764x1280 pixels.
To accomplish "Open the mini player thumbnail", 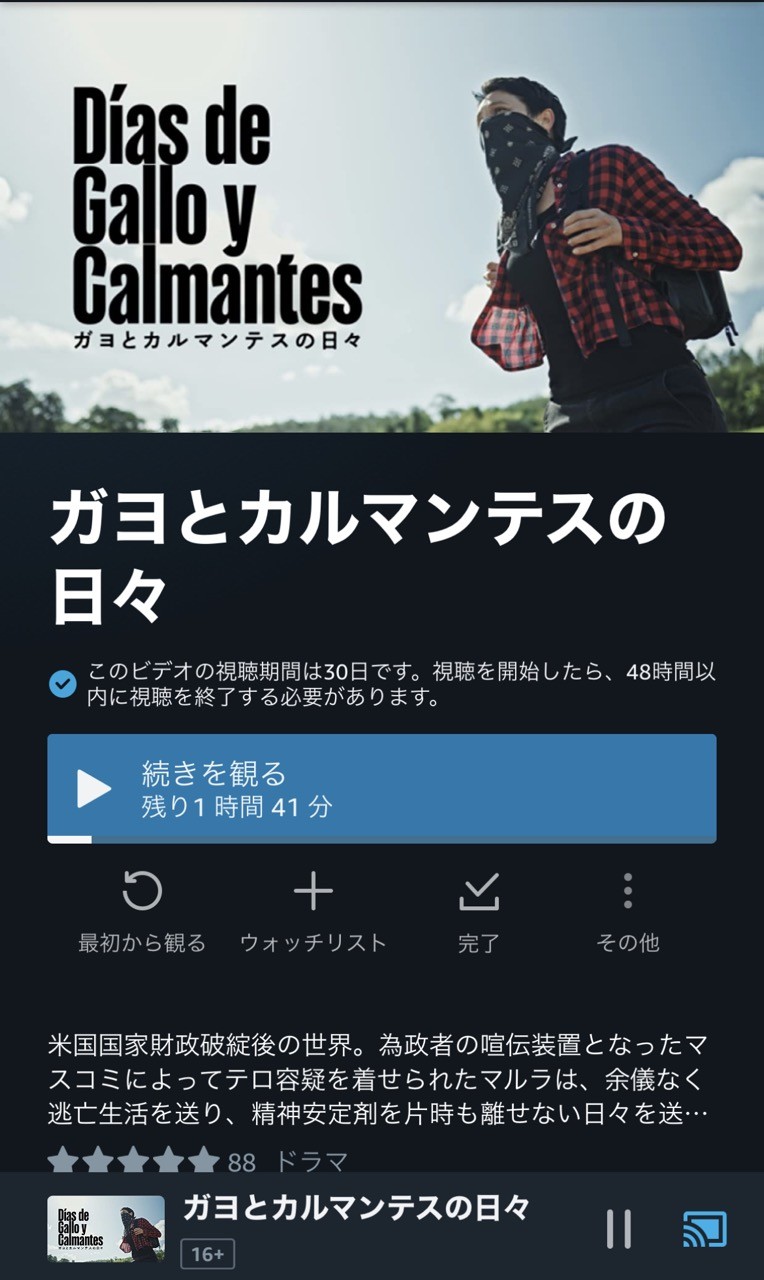I will [106, 1228].
